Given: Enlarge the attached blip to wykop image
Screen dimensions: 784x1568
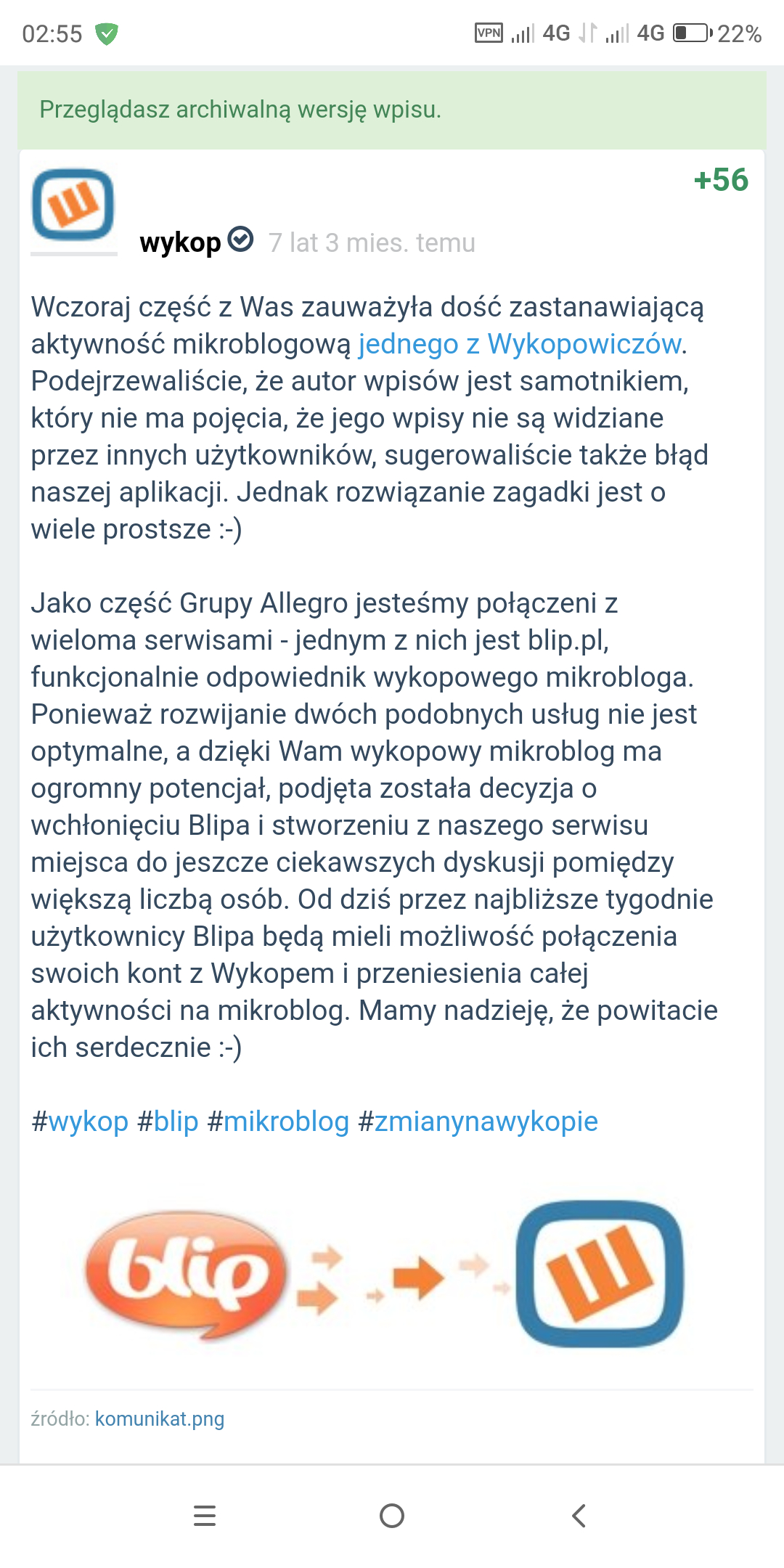Looking at the screenshot, I should tap(385, 1274).
